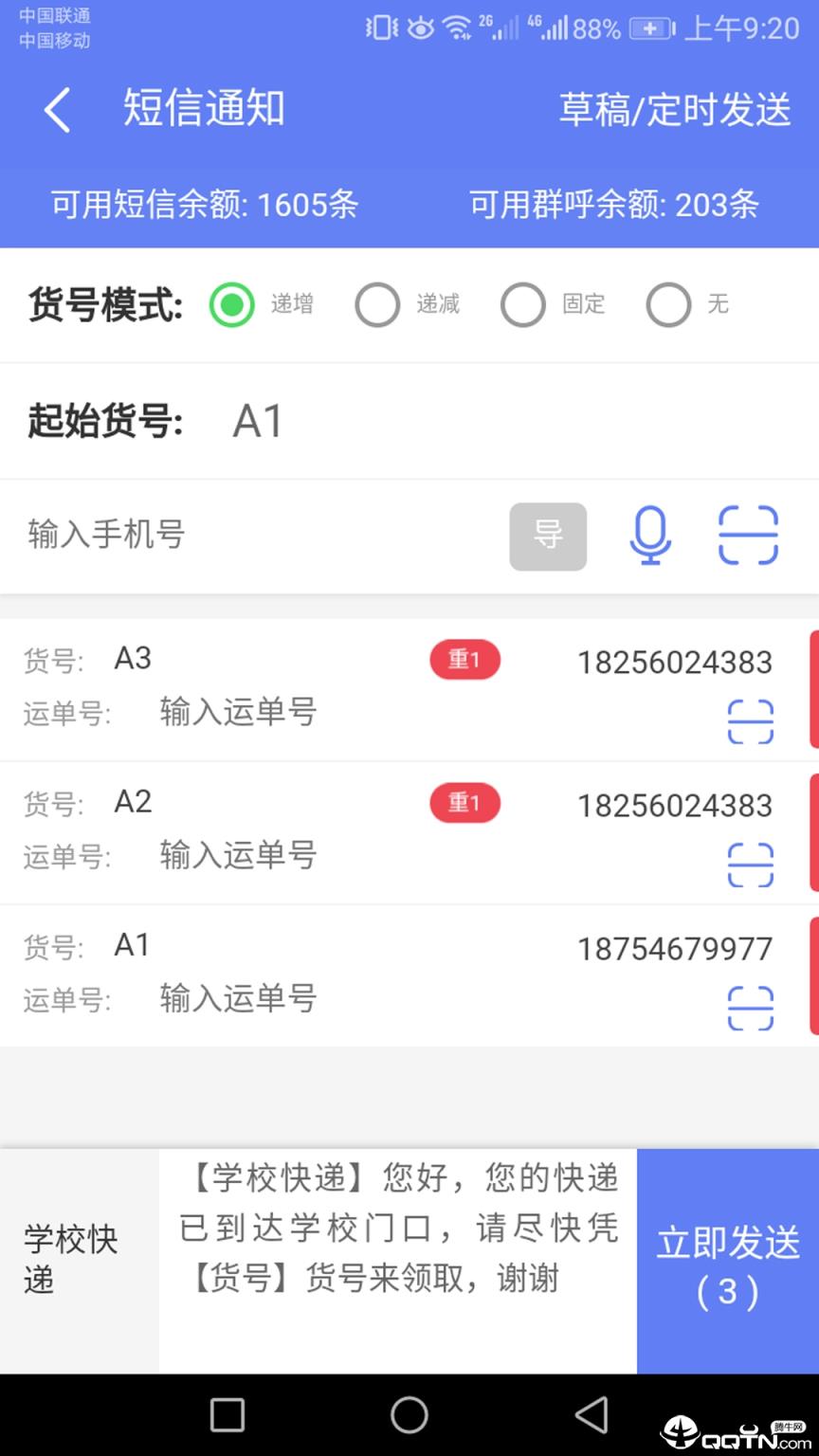Tap the 输入手机号 phone number field
819x1456 pixels.
click(190, 536)
